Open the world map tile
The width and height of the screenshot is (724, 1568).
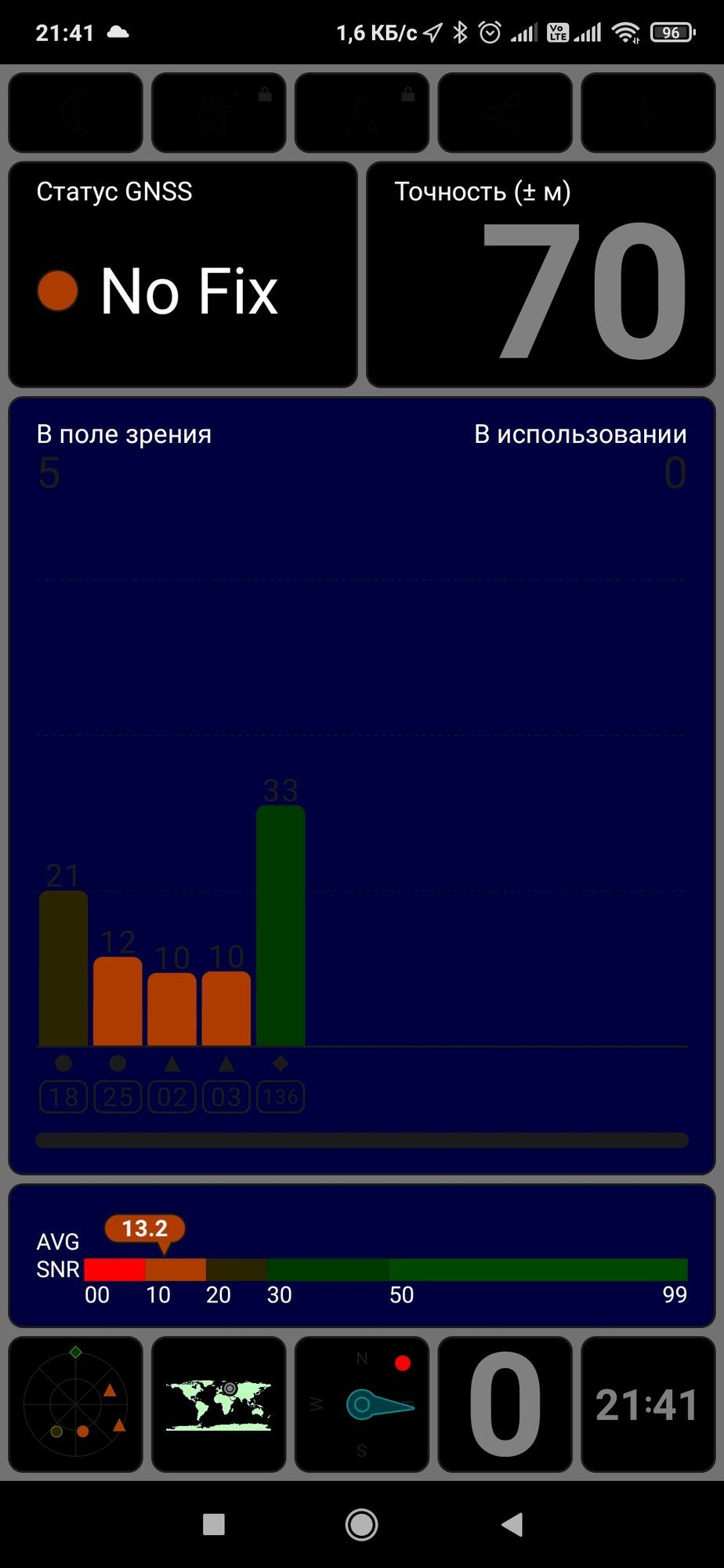[x=218, y=1404]
